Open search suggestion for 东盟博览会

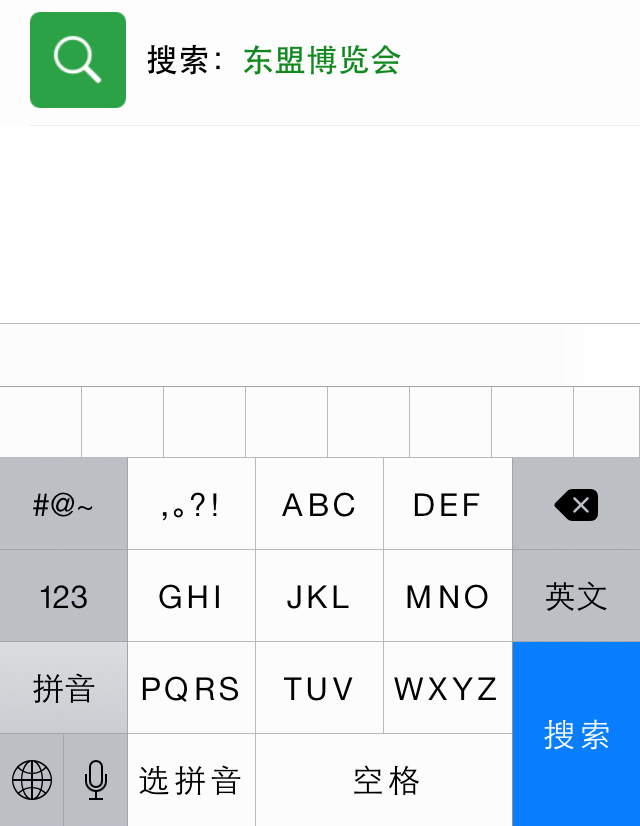coord(321,61)
